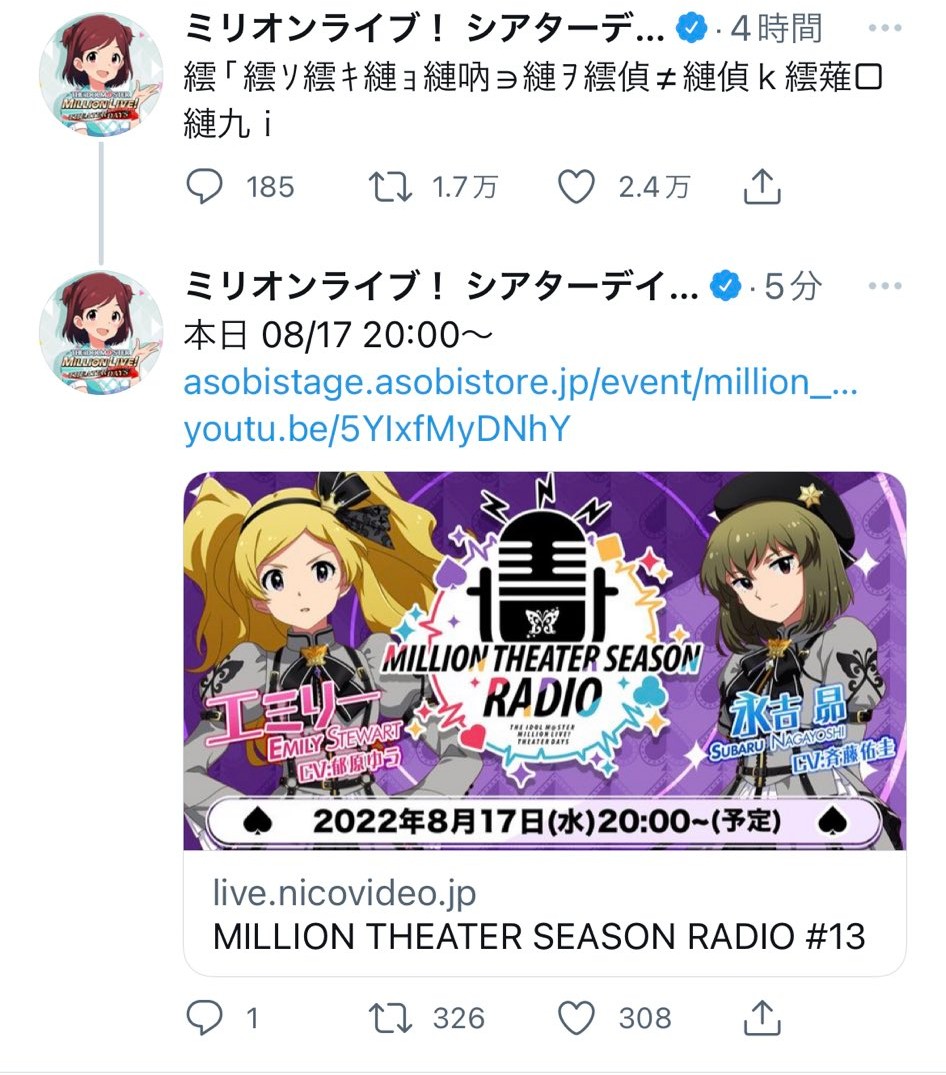Open overflow menu on the 5分 tweet
This screenshot has height=1075, width=946.
click(885, 288)
